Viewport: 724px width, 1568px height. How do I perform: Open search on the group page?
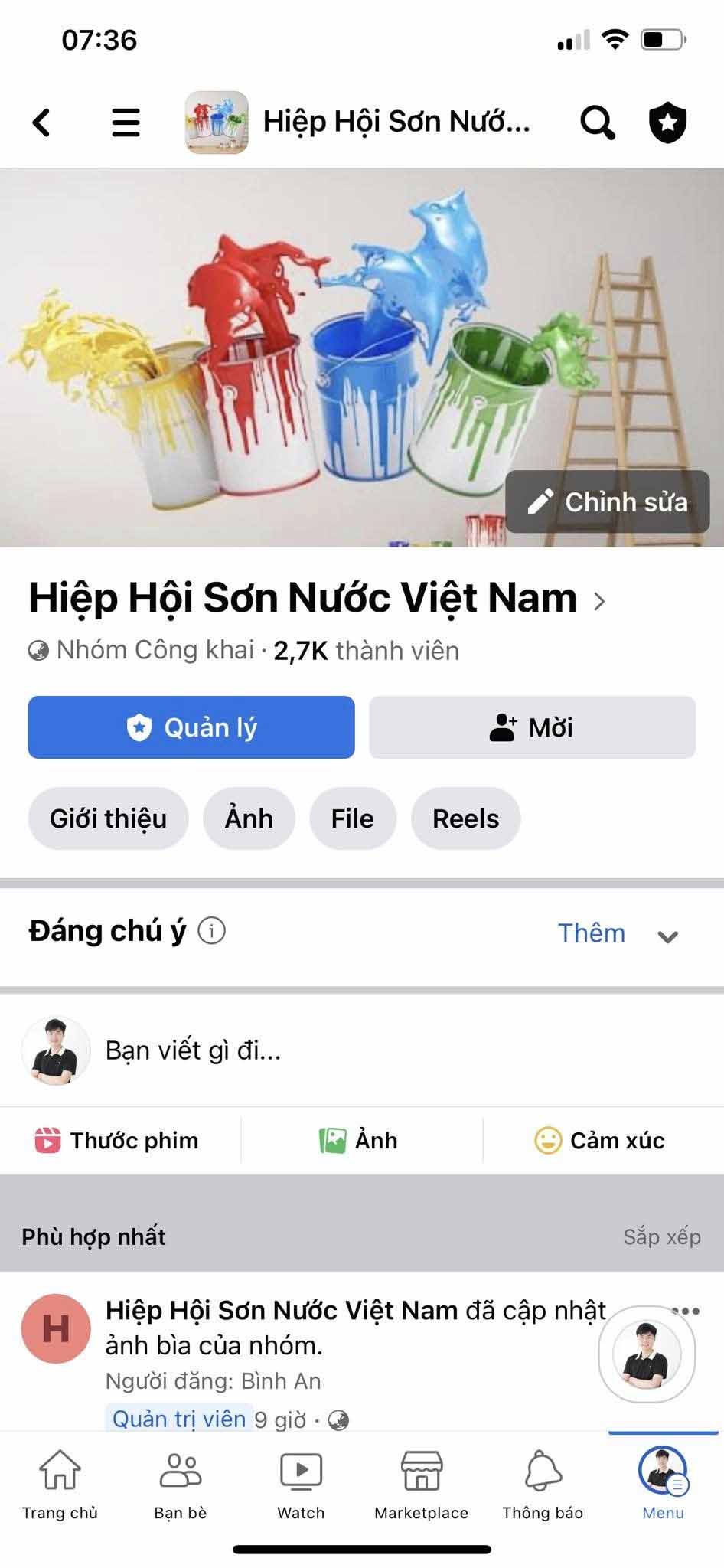click(x=598, y=122)
